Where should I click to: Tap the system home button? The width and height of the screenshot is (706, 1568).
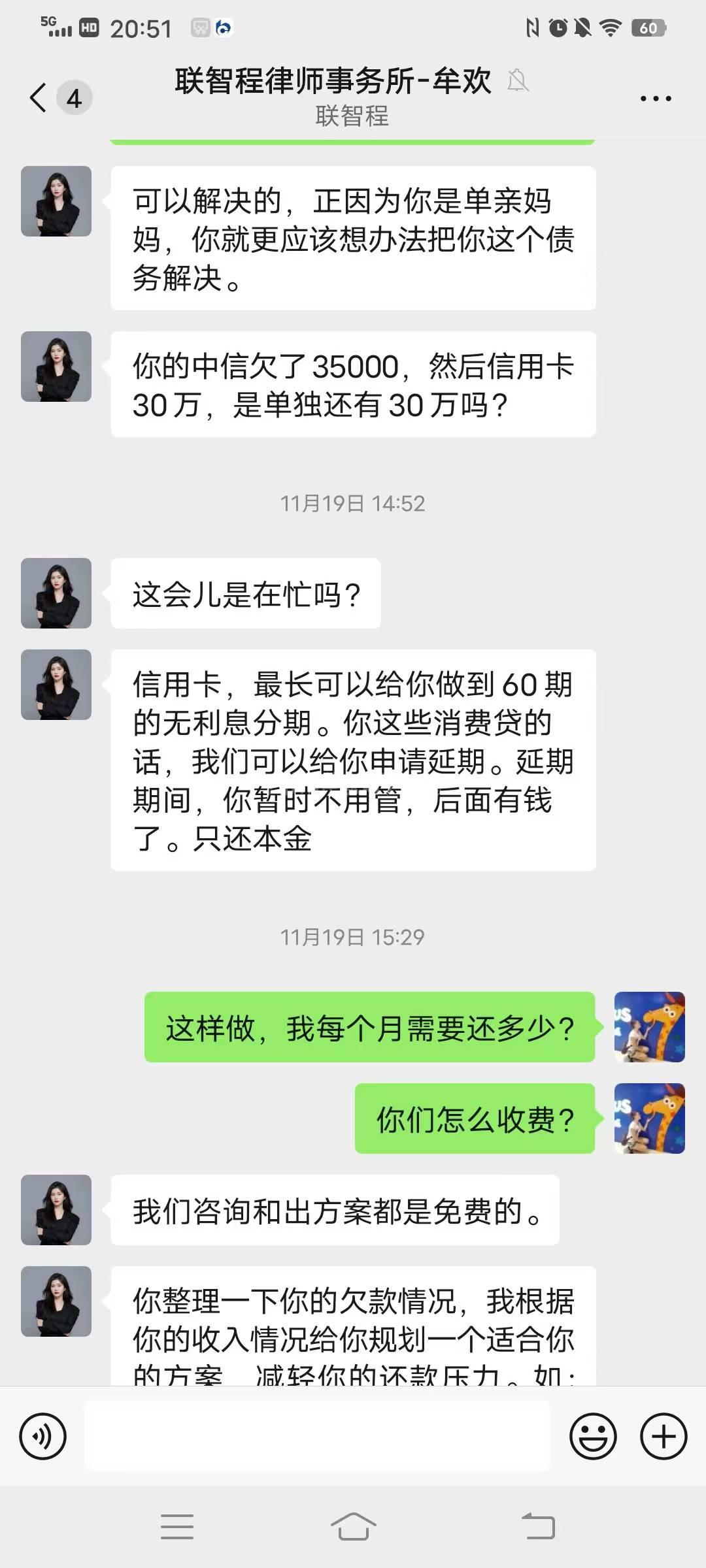(353, 1527)
